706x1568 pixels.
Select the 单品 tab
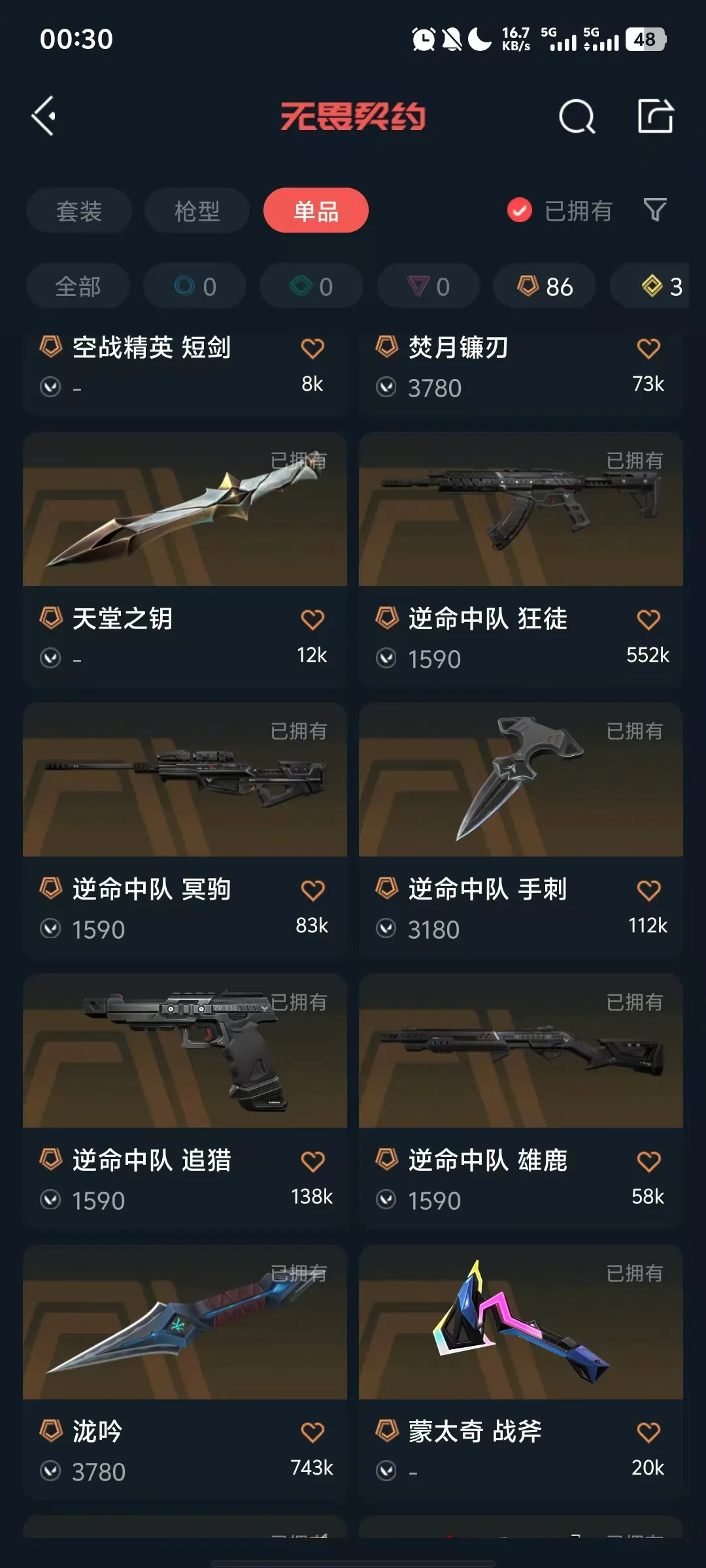click(x=316, y=210)
